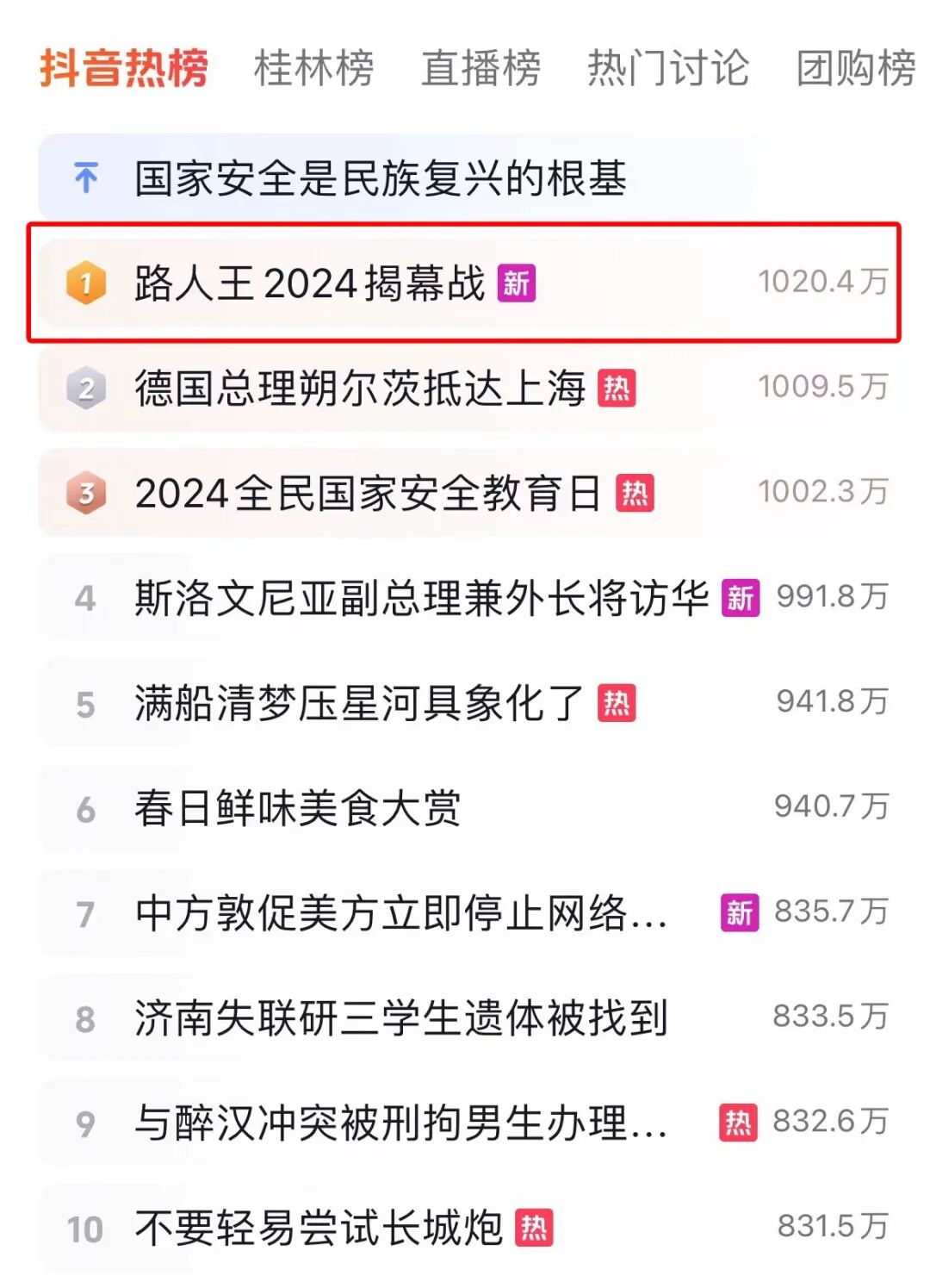Click the 新 badge next to 路人王 topic
This screenshot has height=1288, width=930.
(x=518, y=283)
